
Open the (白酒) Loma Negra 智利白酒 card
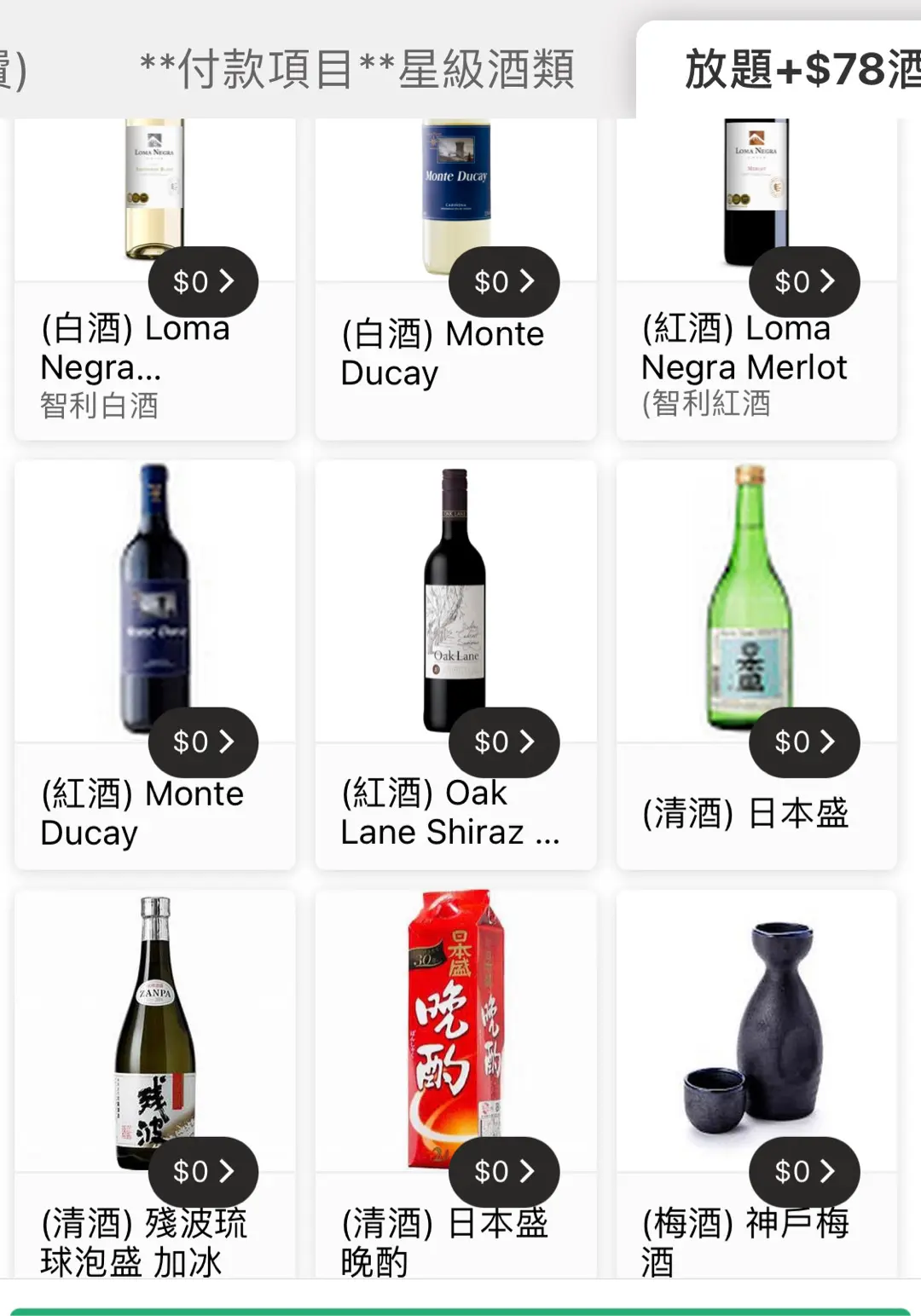pyautogui.click(x=154, y=341)
